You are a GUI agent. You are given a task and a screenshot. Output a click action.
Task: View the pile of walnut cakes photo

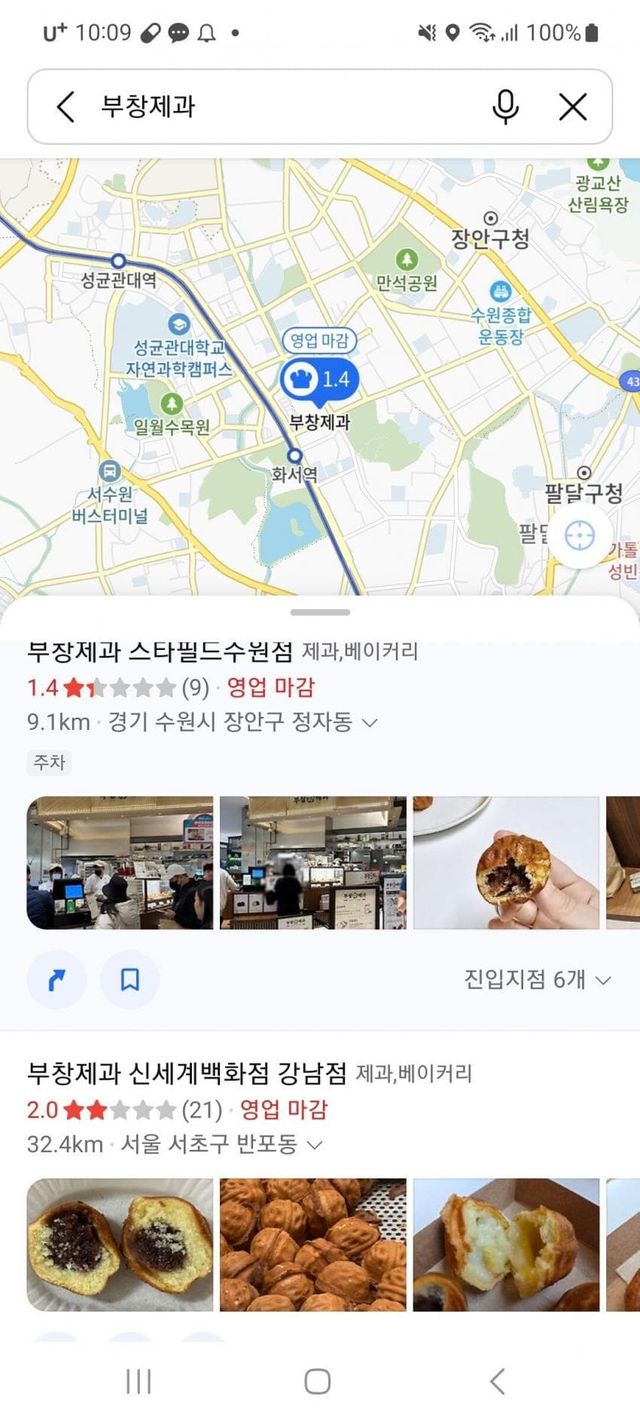click(x=313, y=1244)
